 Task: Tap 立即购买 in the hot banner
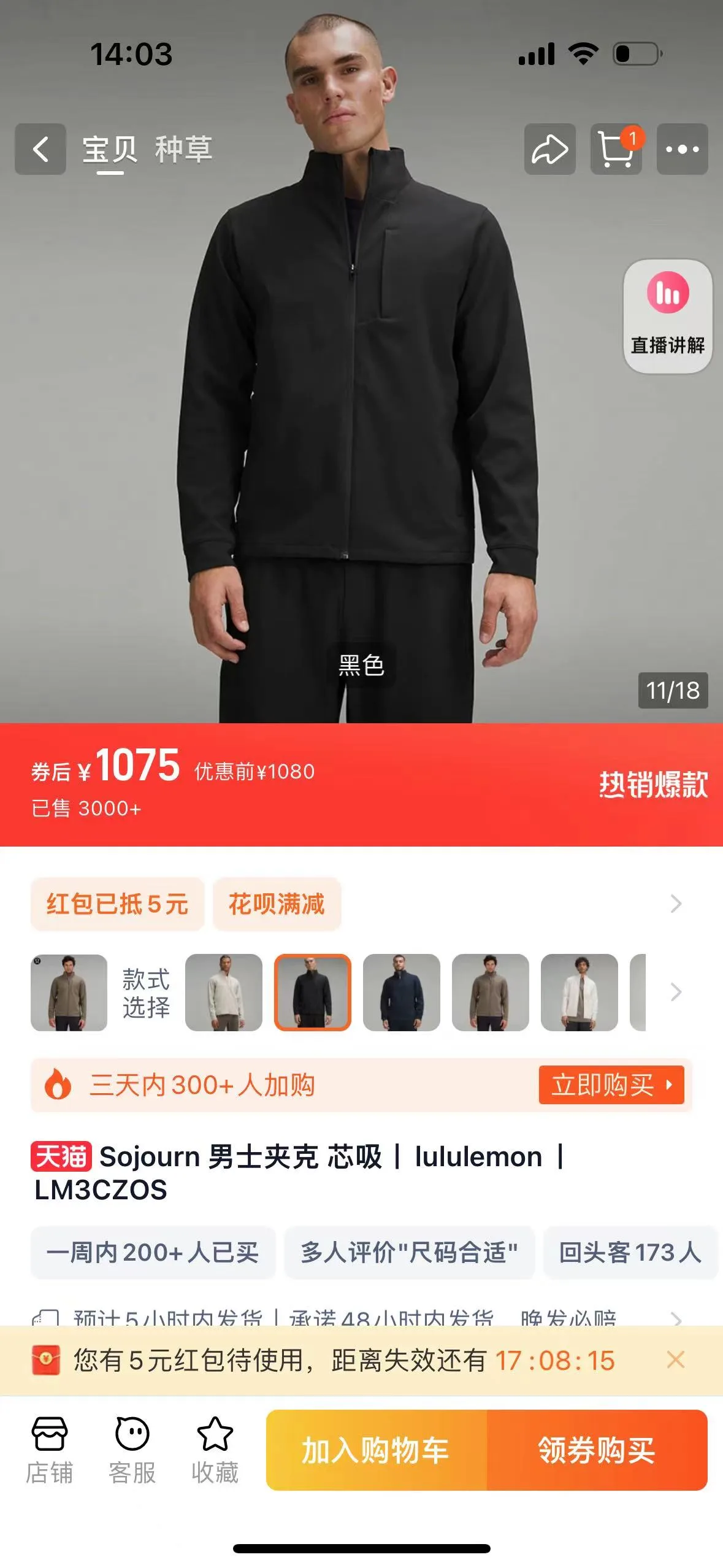(x=611, y=1085)
